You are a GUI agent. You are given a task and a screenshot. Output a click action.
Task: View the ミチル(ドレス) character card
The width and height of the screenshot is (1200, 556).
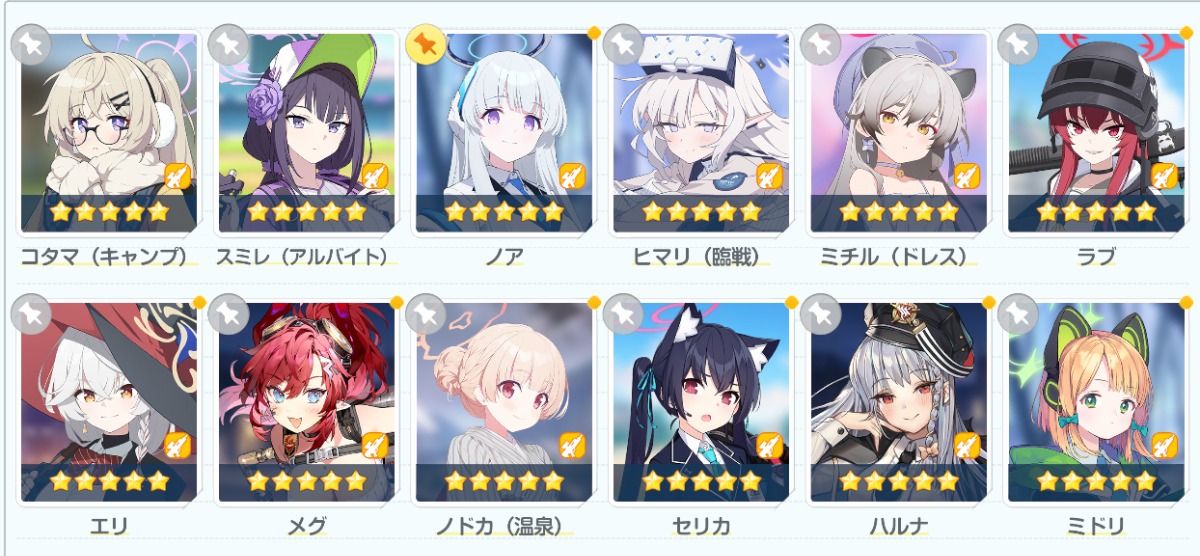[899, 130]
